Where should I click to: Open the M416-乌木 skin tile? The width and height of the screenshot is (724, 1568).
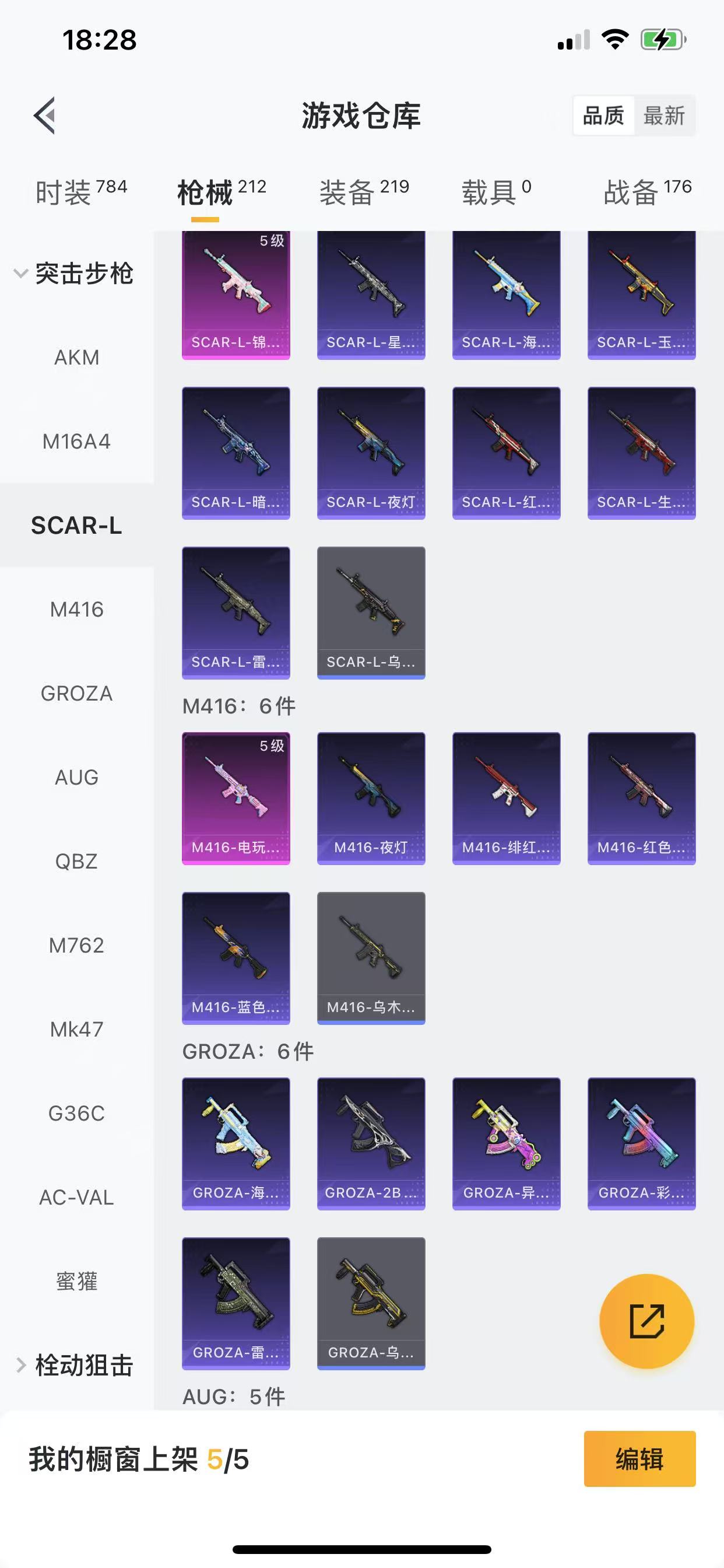point(371,957)
